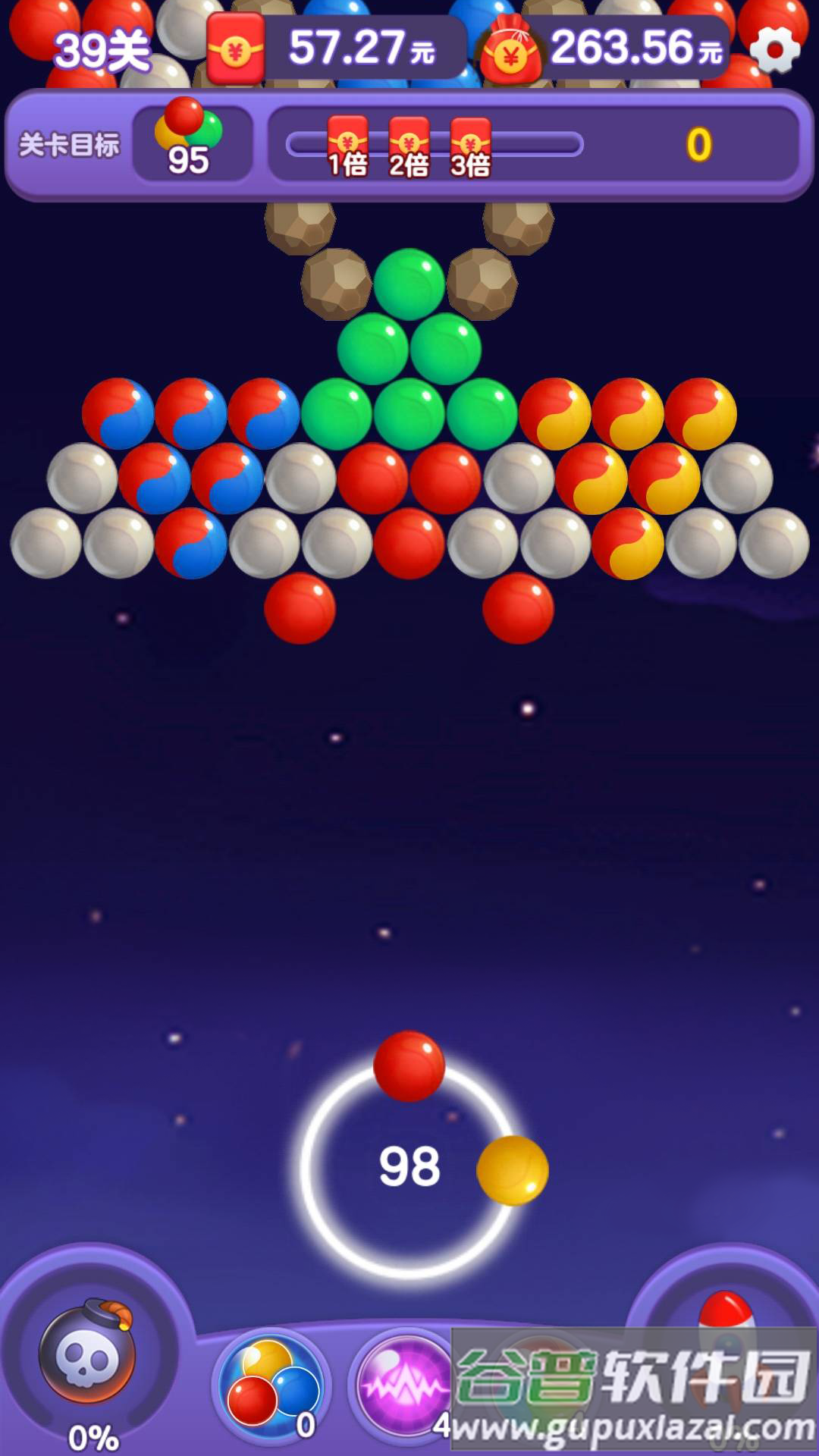Open the settings gear
819x1456 pixels.
tap(774, 50)
